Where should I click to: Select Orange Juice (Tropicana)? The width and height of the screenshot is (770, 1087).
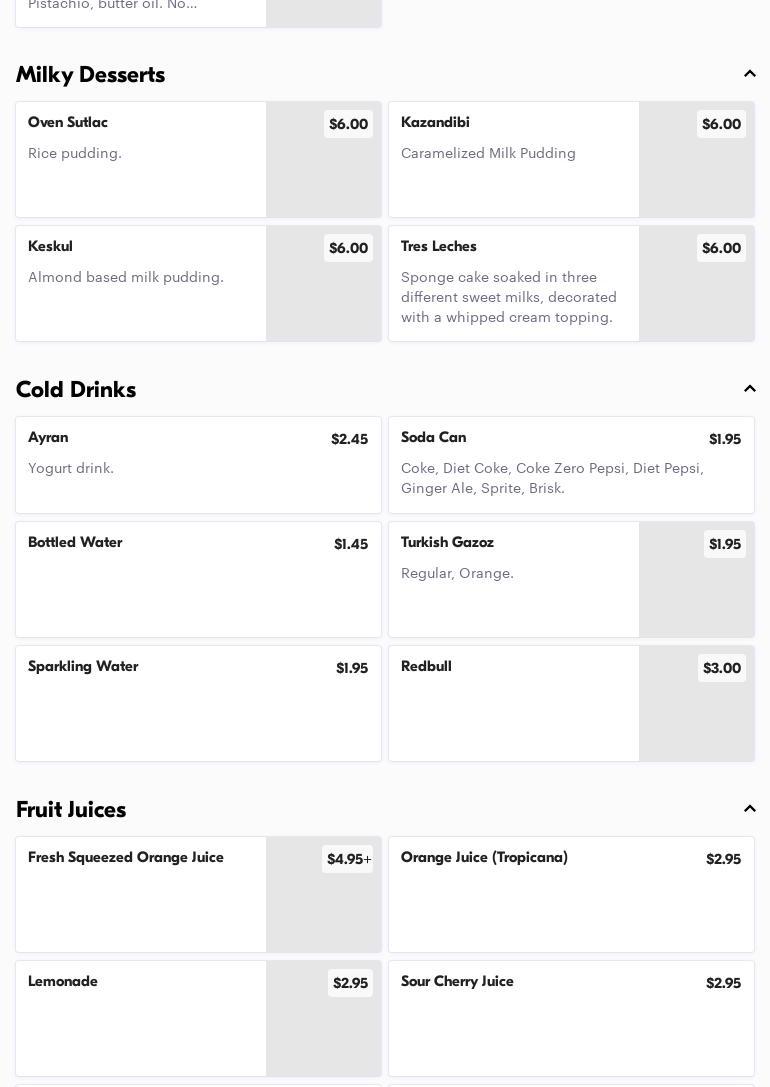tap(571, 894)
